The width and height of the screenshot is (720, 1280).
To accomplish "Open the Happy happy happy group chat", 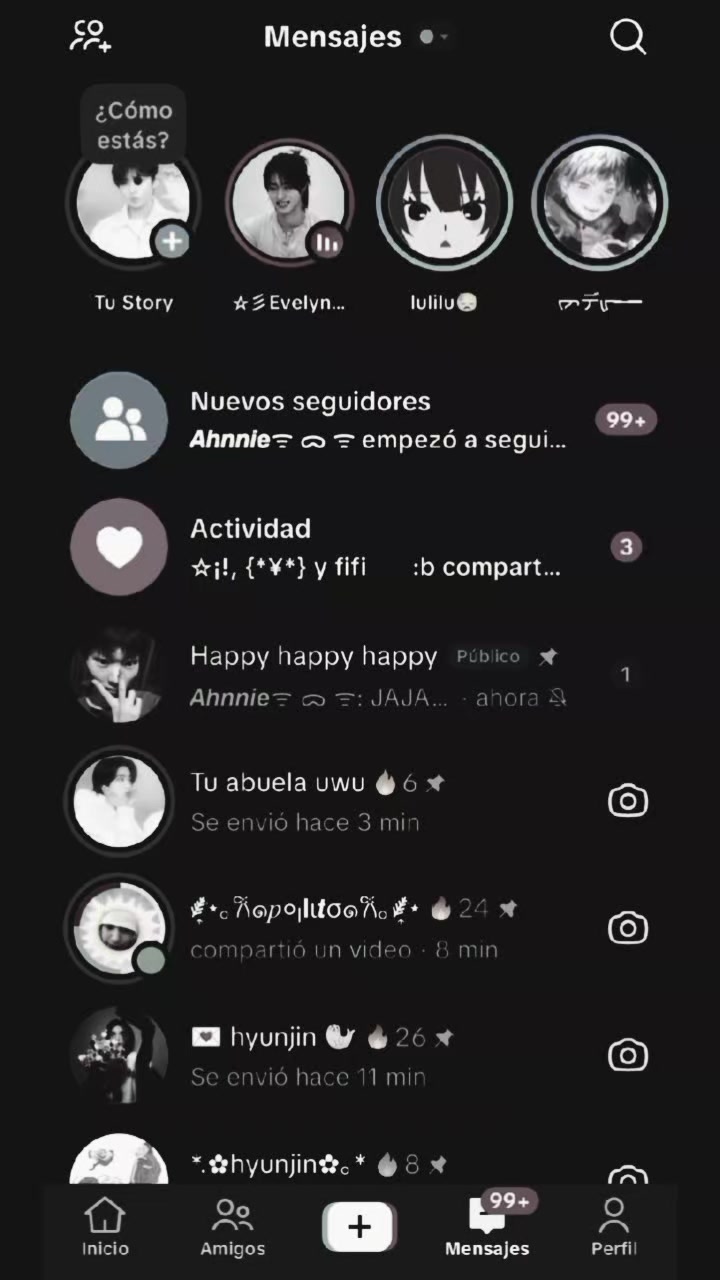I will (360, 675).
